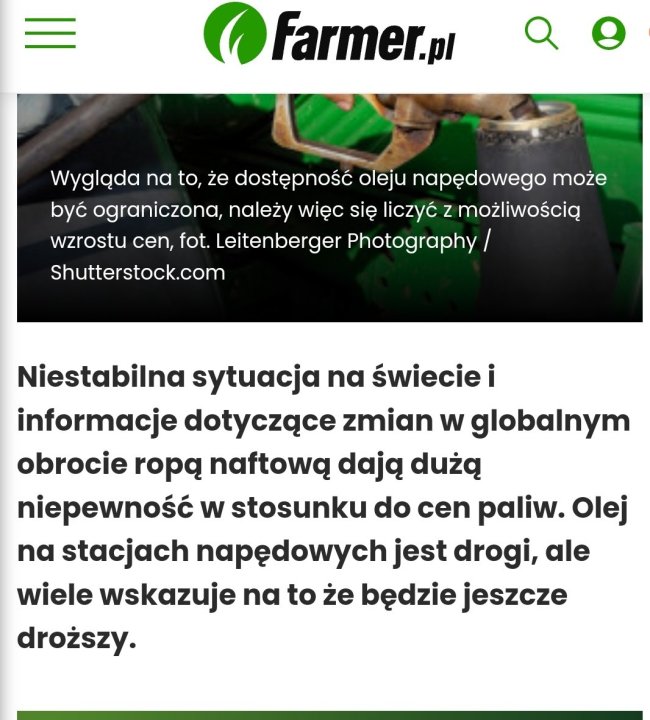
Task: Open the site search
Action: click(x=541, y=33)
